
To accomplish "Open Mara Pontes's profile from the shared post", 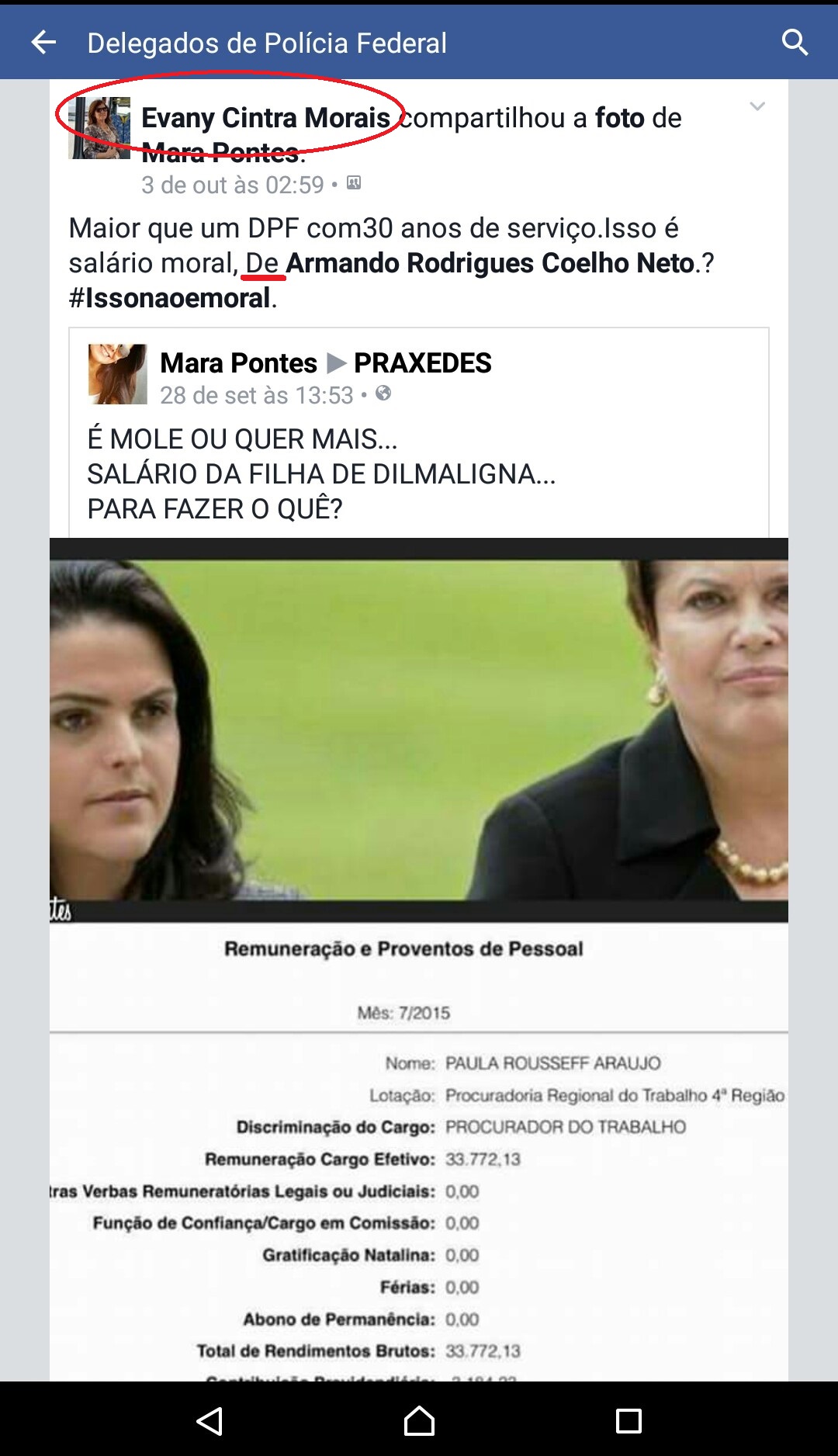I will coord(238,363).
